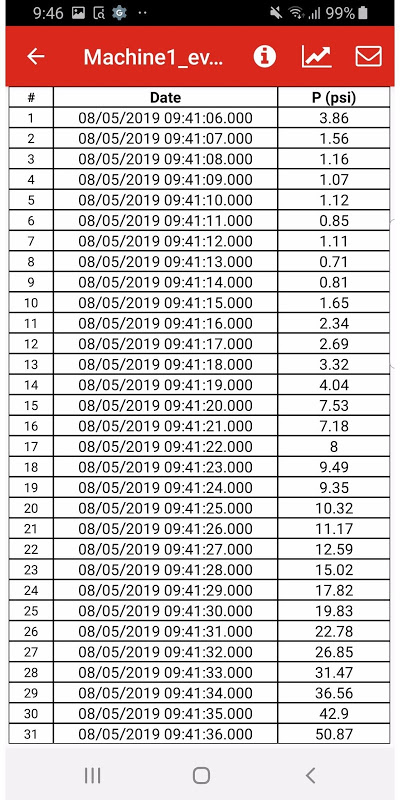
Task: Go back using the app bar arrow
Action: pos(36,57)
